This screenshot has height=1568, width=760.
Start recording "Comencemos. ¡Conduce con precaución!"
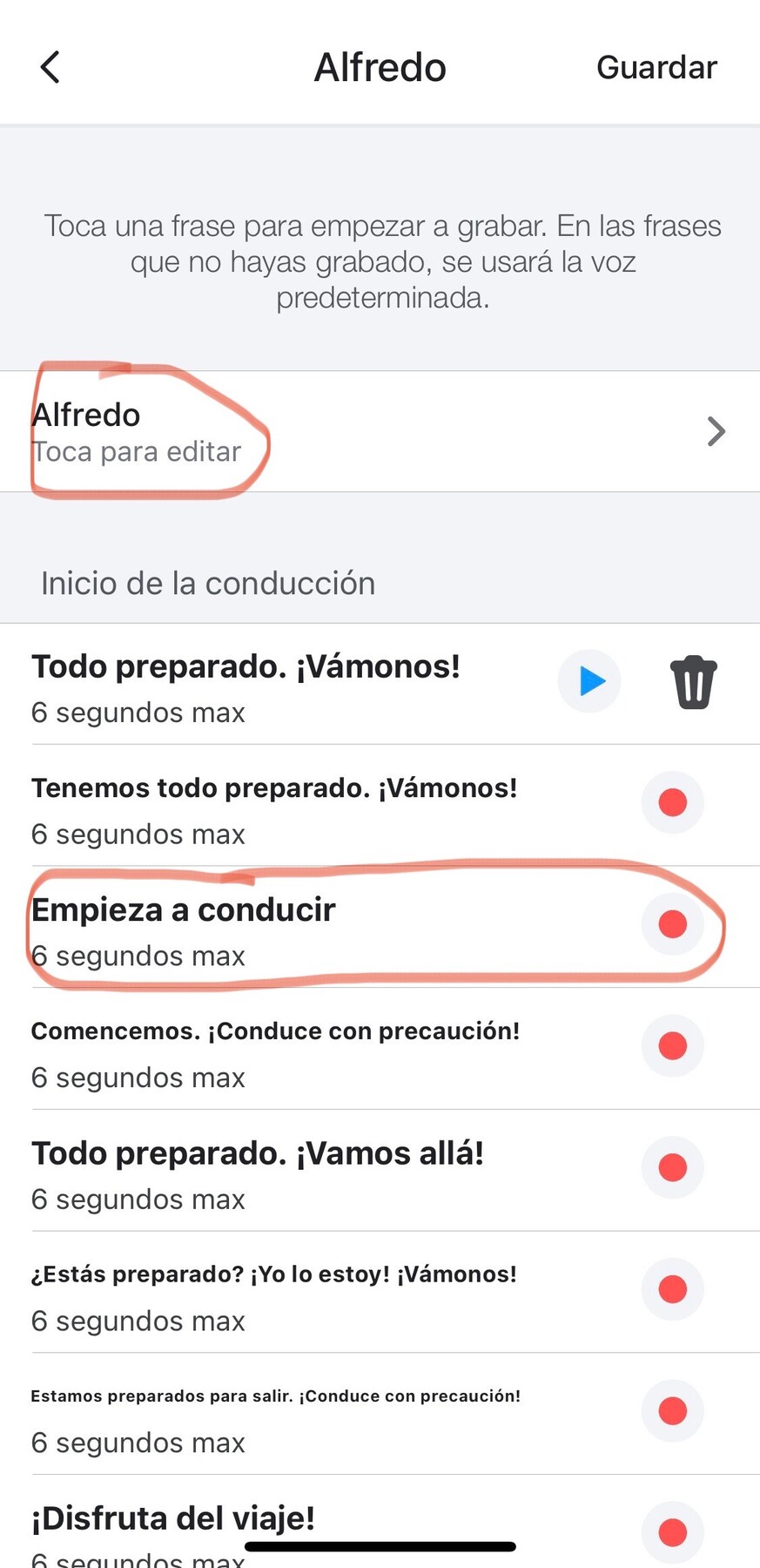[x=672, y=1046]
